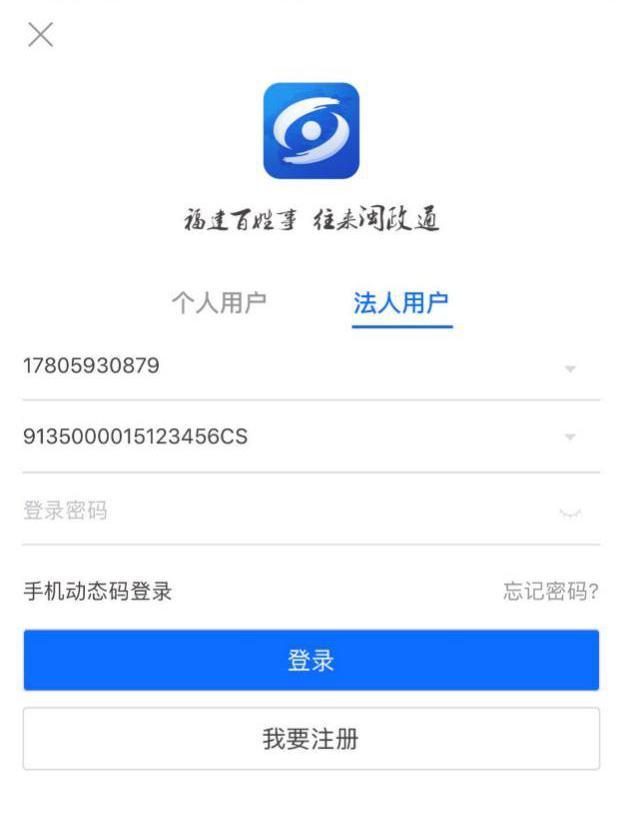623x825 pixels.
Task: Switch to the 个人用户 tab
Action: 219,303
